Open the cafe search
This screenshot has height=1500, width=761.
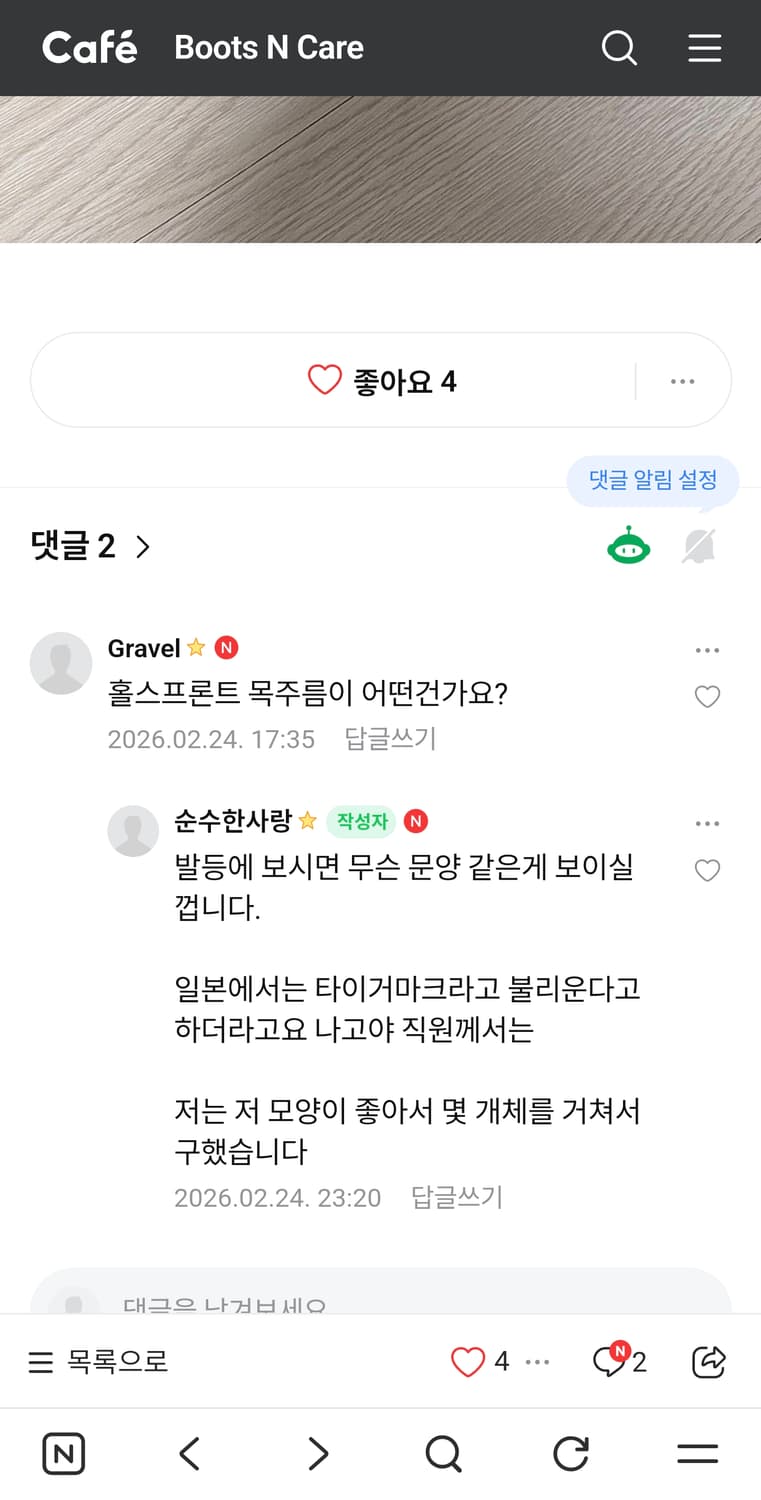tap(619, 47)
